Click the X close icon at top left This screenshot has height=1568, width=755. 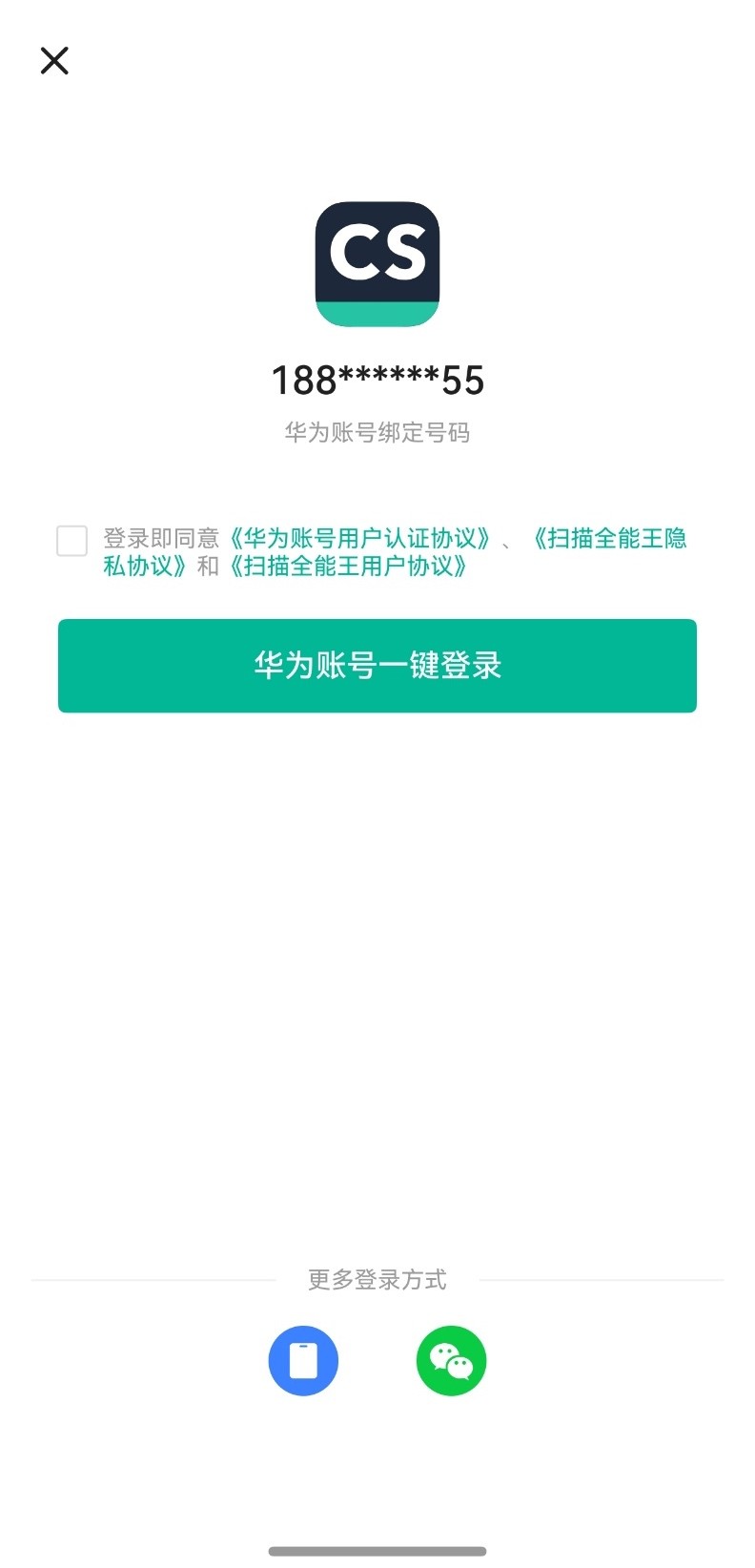(54, 60)
